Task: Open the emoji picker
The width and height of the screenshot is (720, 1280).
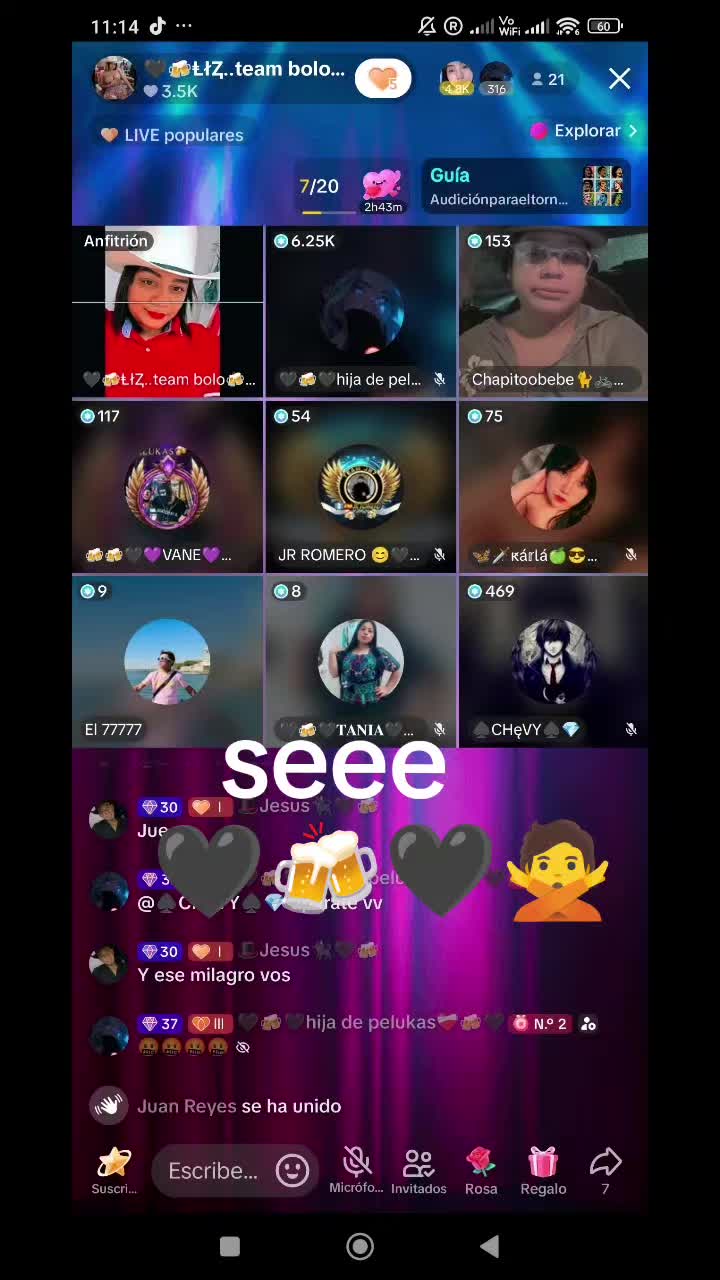Action: tap(292, 1170)
